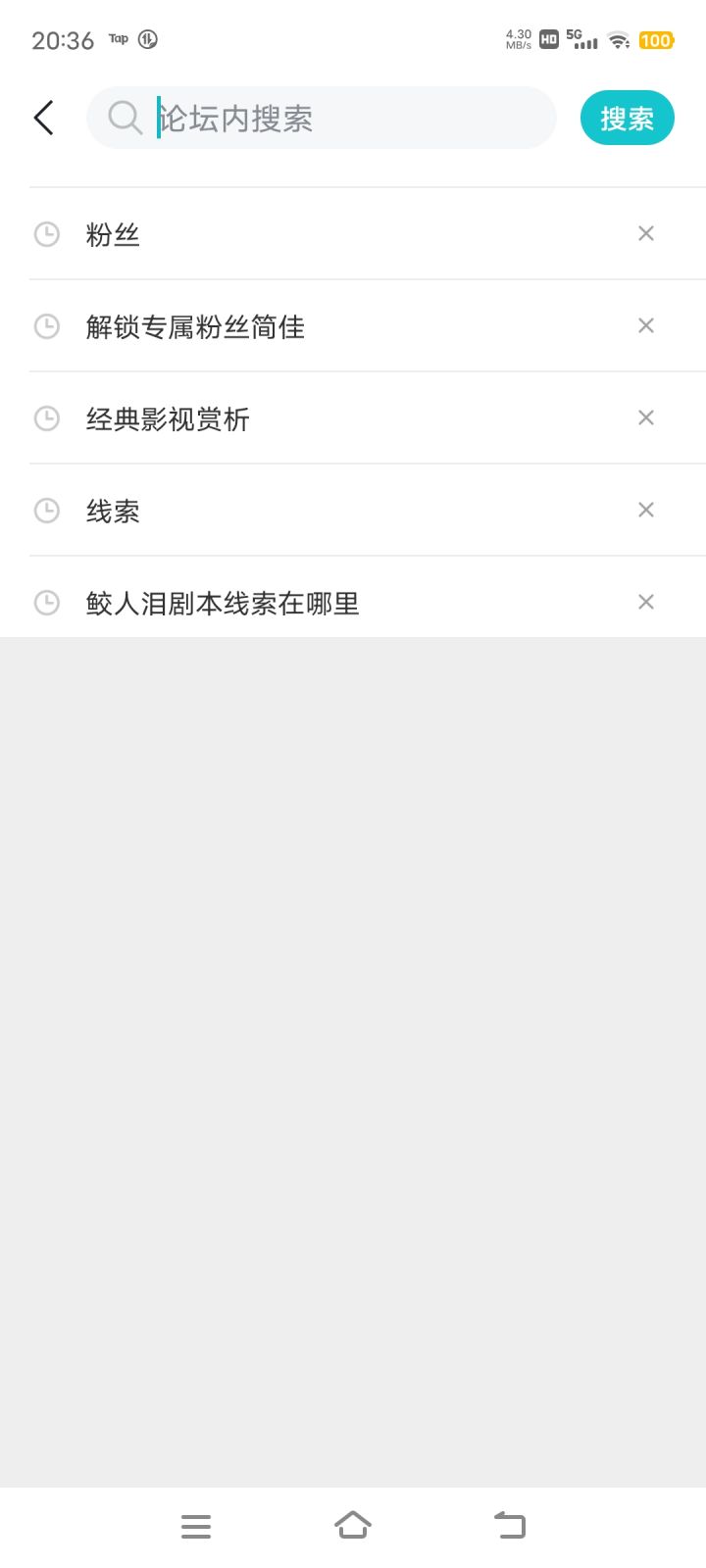Tap the clock icon beside 经典影视赏析 entry
The height and width of the screenshot is (1568, 706).
(x=46, y=417)
